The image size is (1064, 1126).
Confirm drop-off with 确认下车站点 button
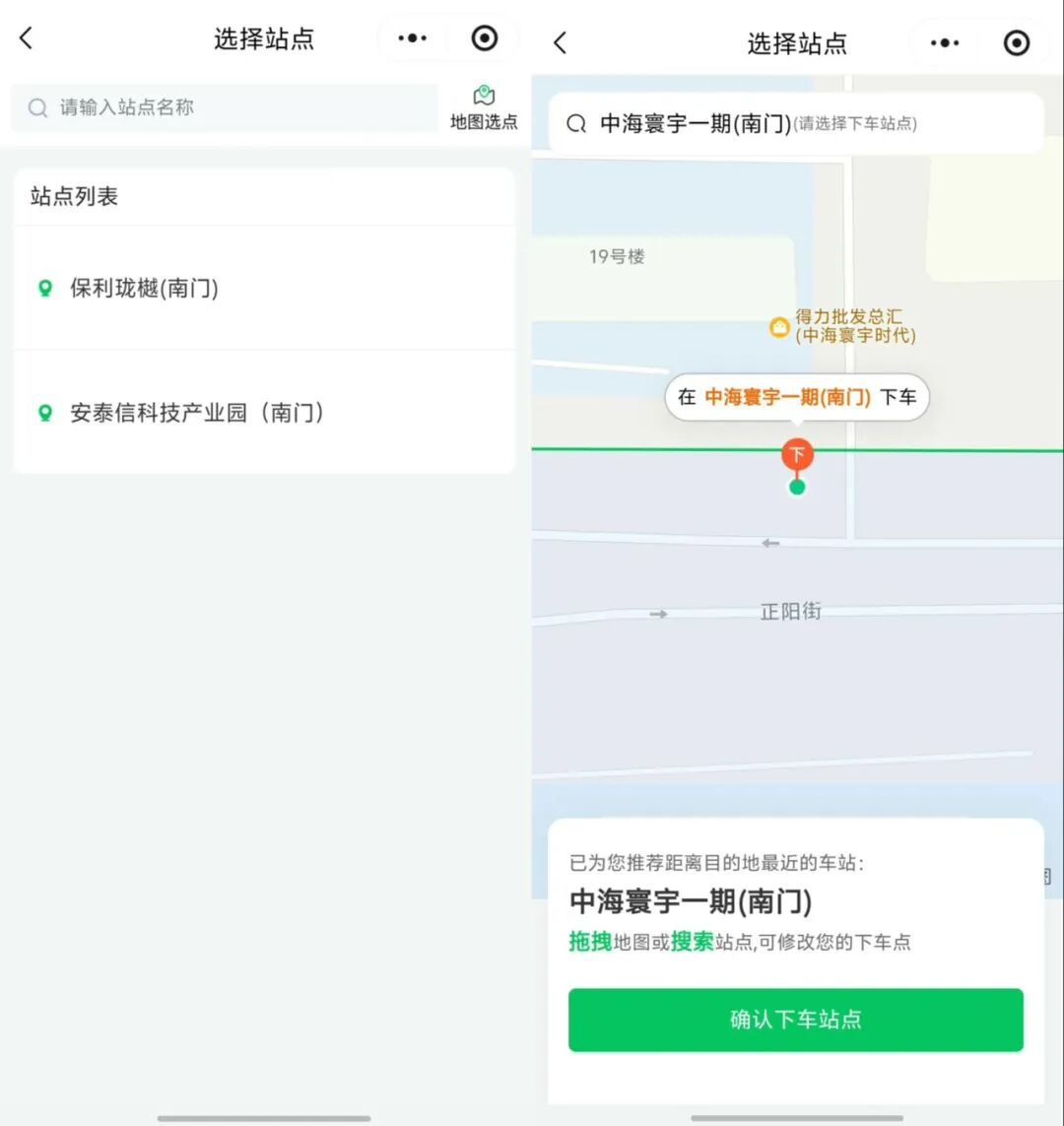[x=795, y=1020]
